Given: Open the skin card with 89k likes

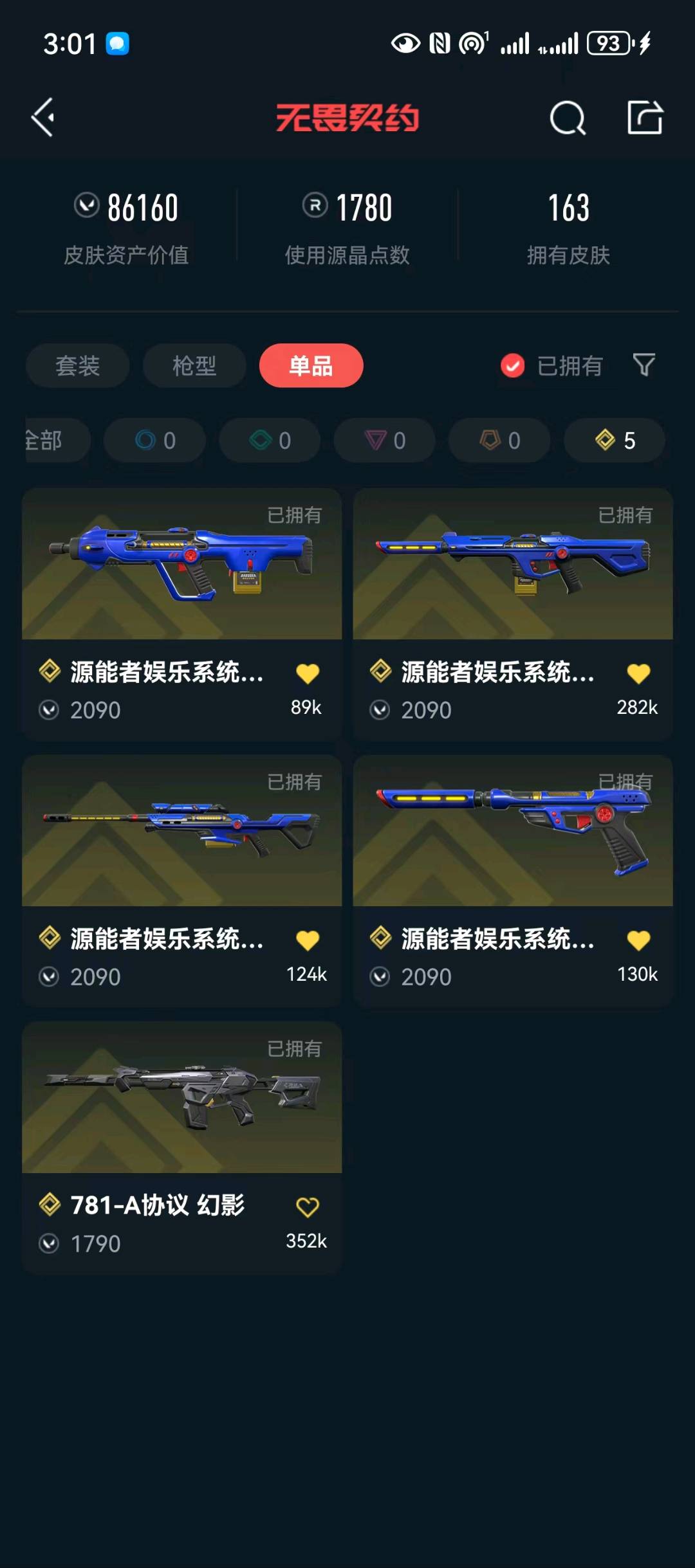Looking at the screenshot, I should 181,579.
